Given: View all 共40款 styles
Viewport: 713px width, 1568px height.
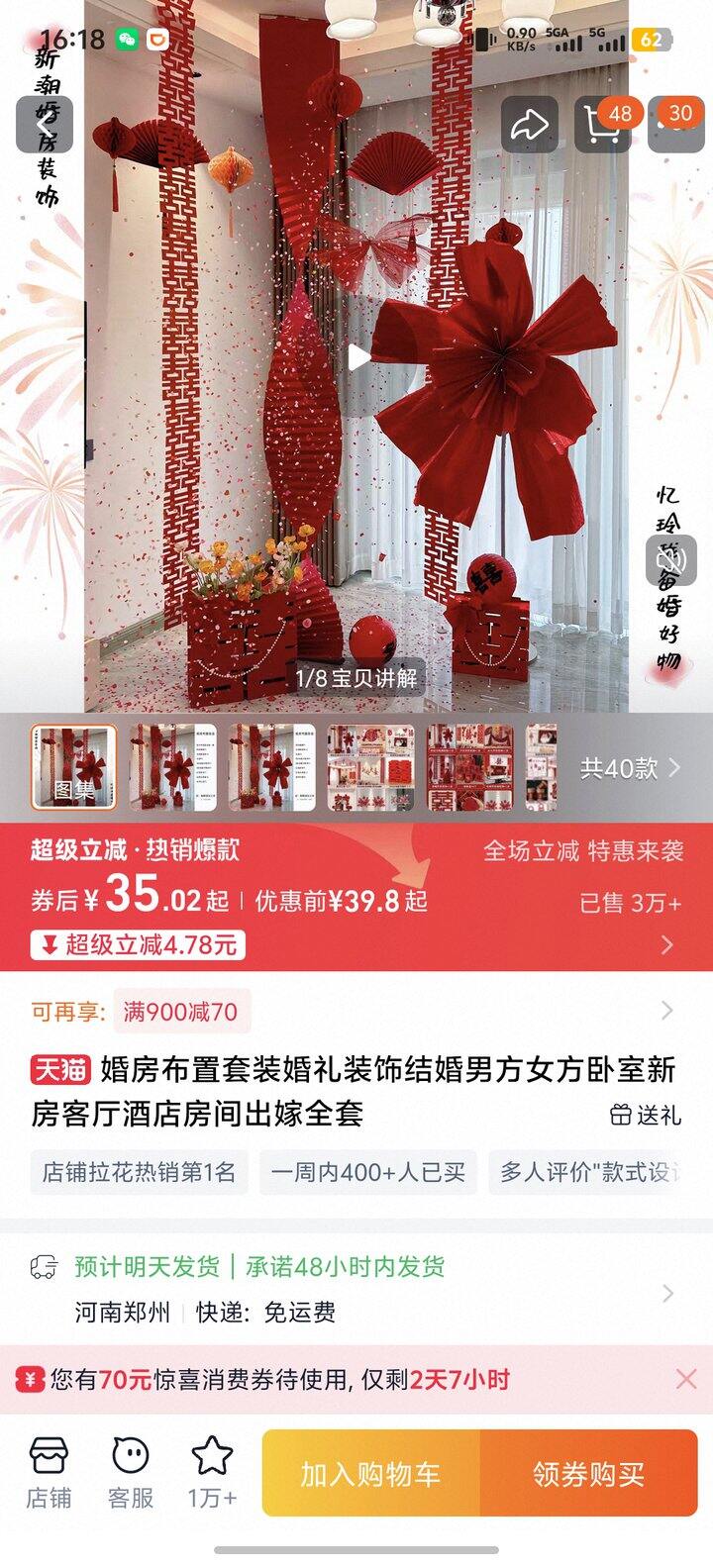Looking at the screenshot, I should click(630, 768).
